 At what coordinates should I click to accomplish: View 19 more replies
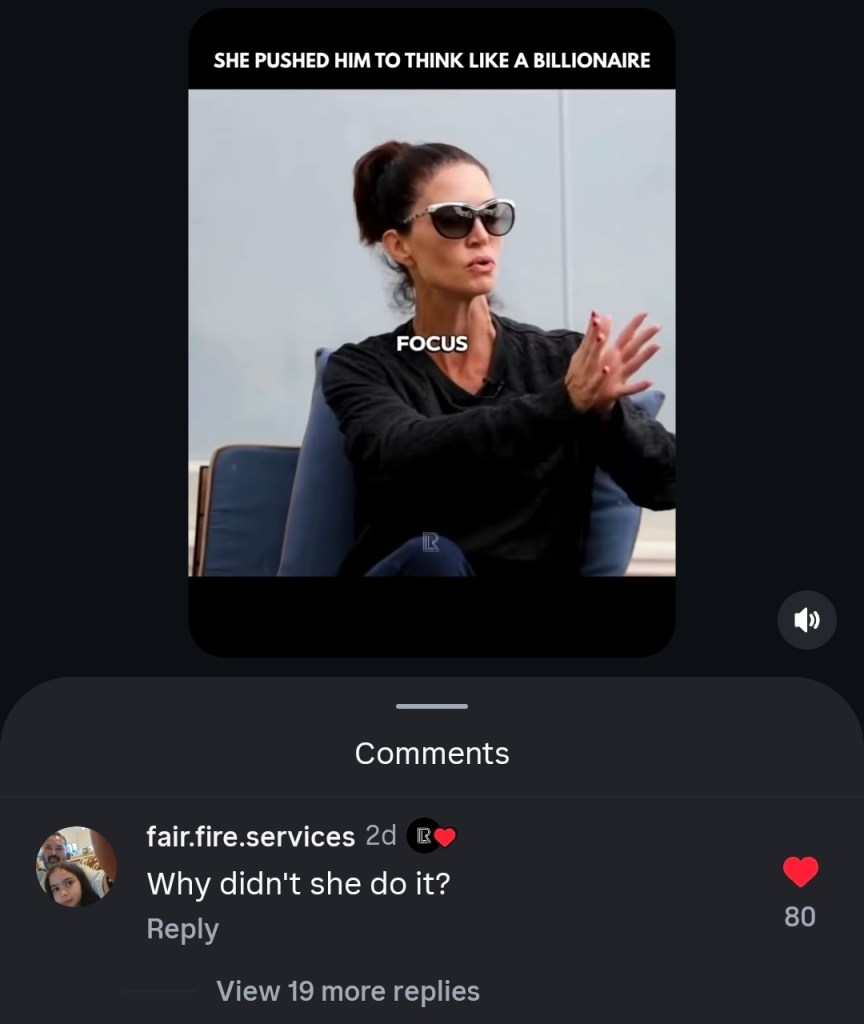click(347, 991)
